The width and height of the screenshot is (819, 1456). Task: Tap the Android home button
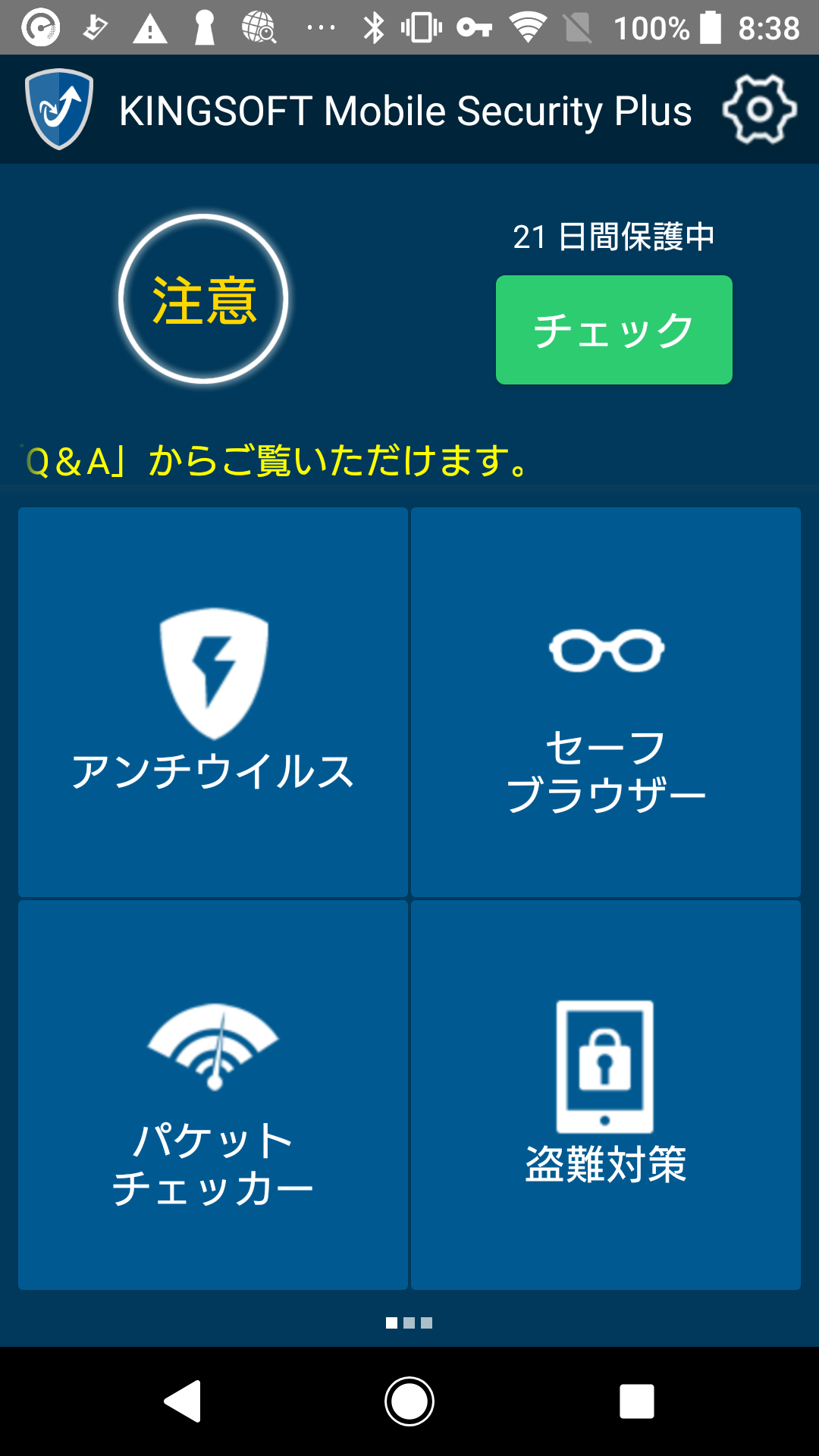409,1401
